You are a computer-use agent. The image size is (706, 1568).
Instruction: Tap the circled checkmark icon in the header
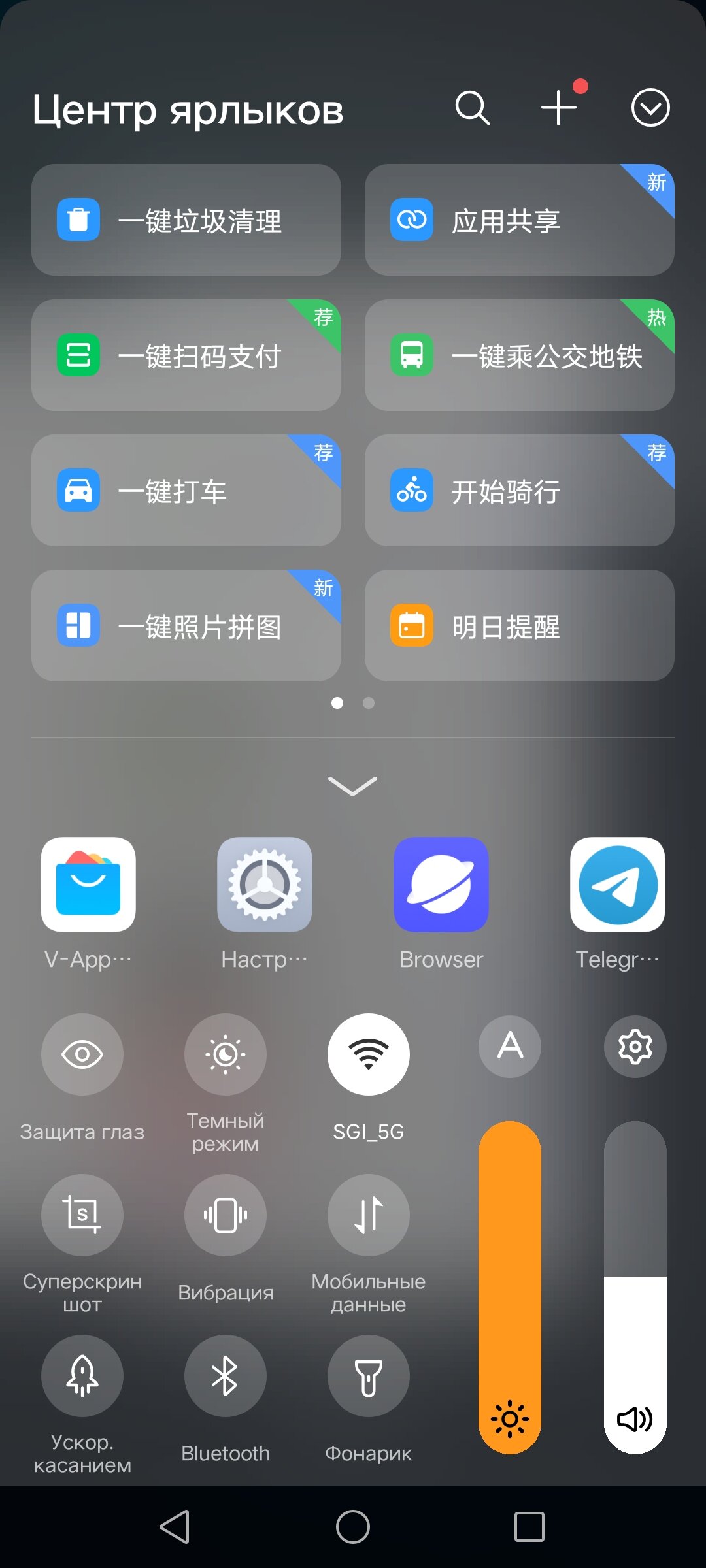click(x=650, y=108)
